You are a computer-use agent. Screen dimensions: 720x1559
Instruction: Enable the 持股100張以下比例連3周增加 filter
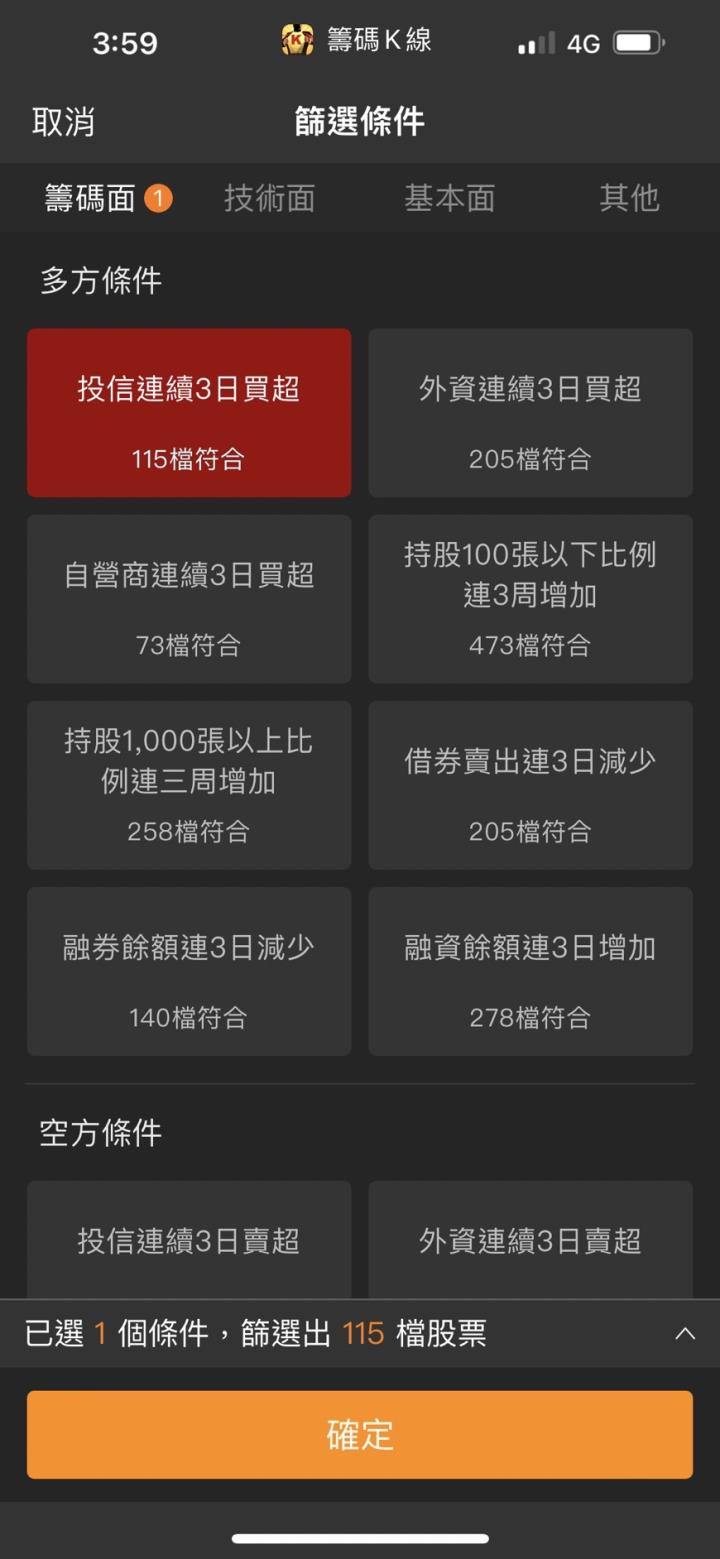pos(530,598)
